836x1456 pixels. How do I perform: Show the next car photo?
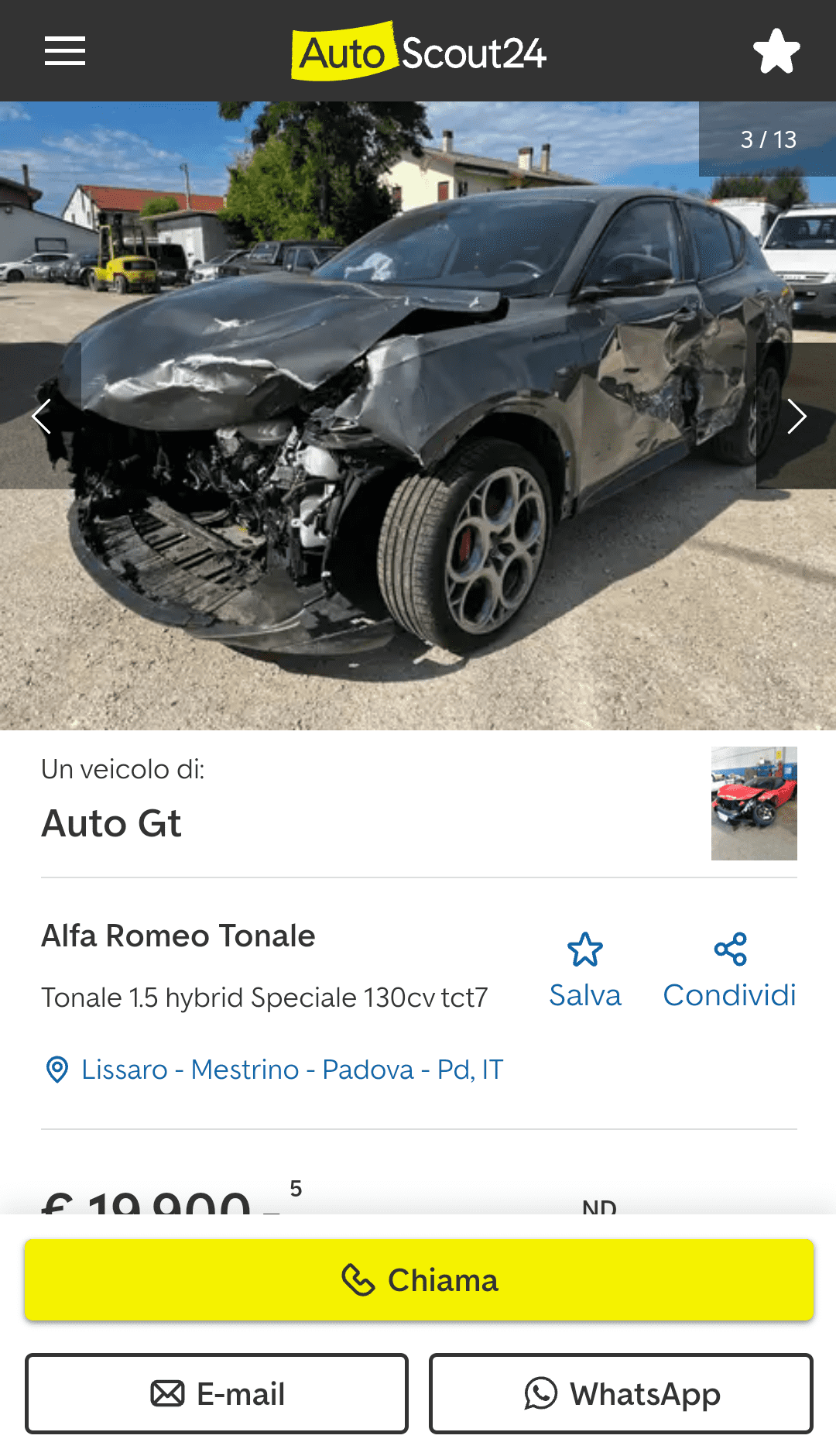[x=796, y=416]
